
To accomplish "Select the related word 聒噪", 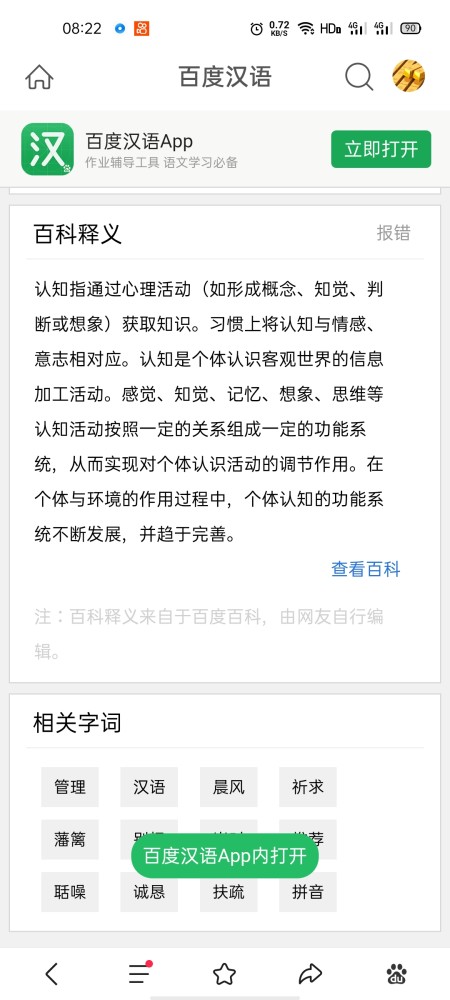I will click(x=70, y=892).
